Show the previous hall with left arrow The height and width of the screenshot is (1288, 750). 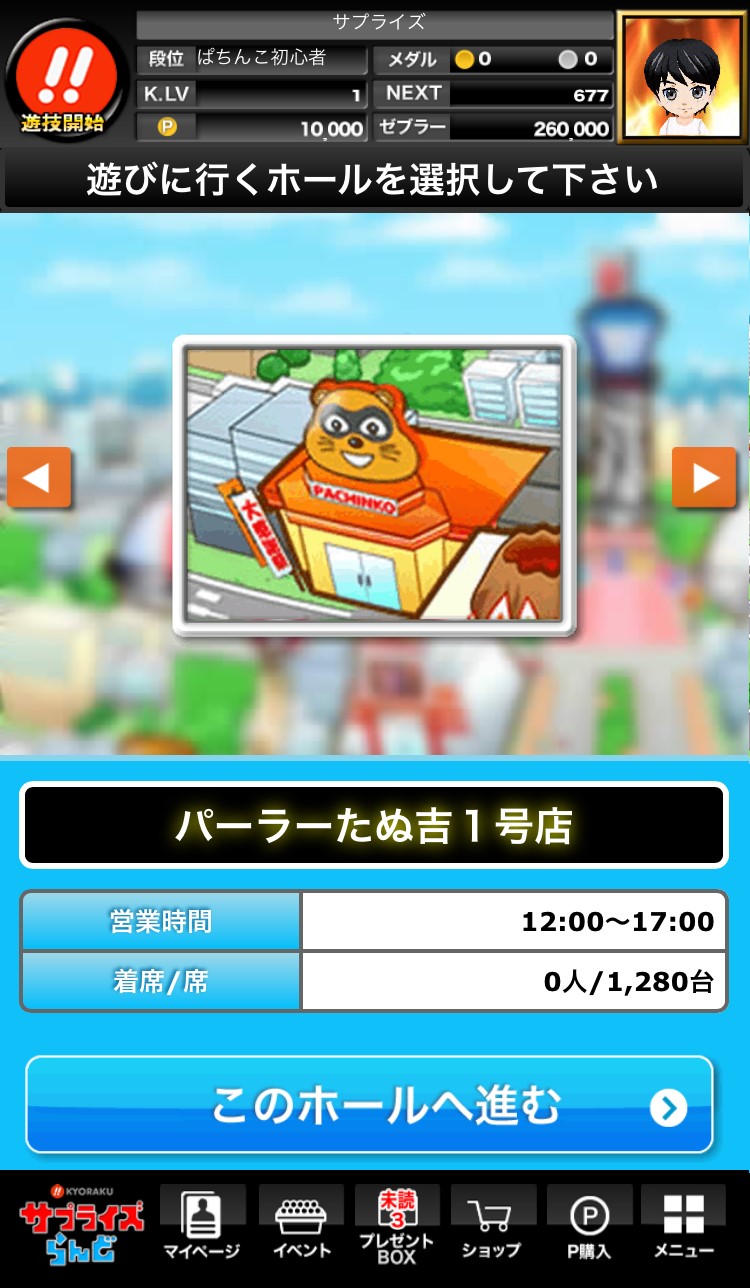point(38,478)
